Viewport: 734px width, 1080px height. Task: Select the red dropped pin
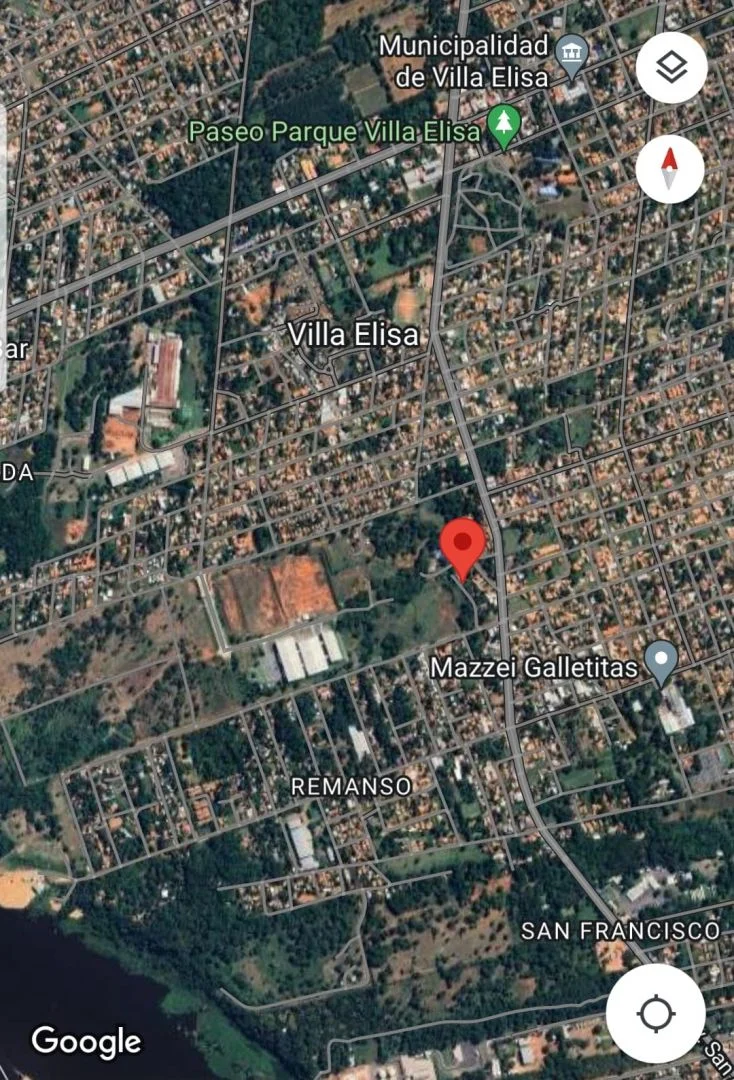coord(463,545)
